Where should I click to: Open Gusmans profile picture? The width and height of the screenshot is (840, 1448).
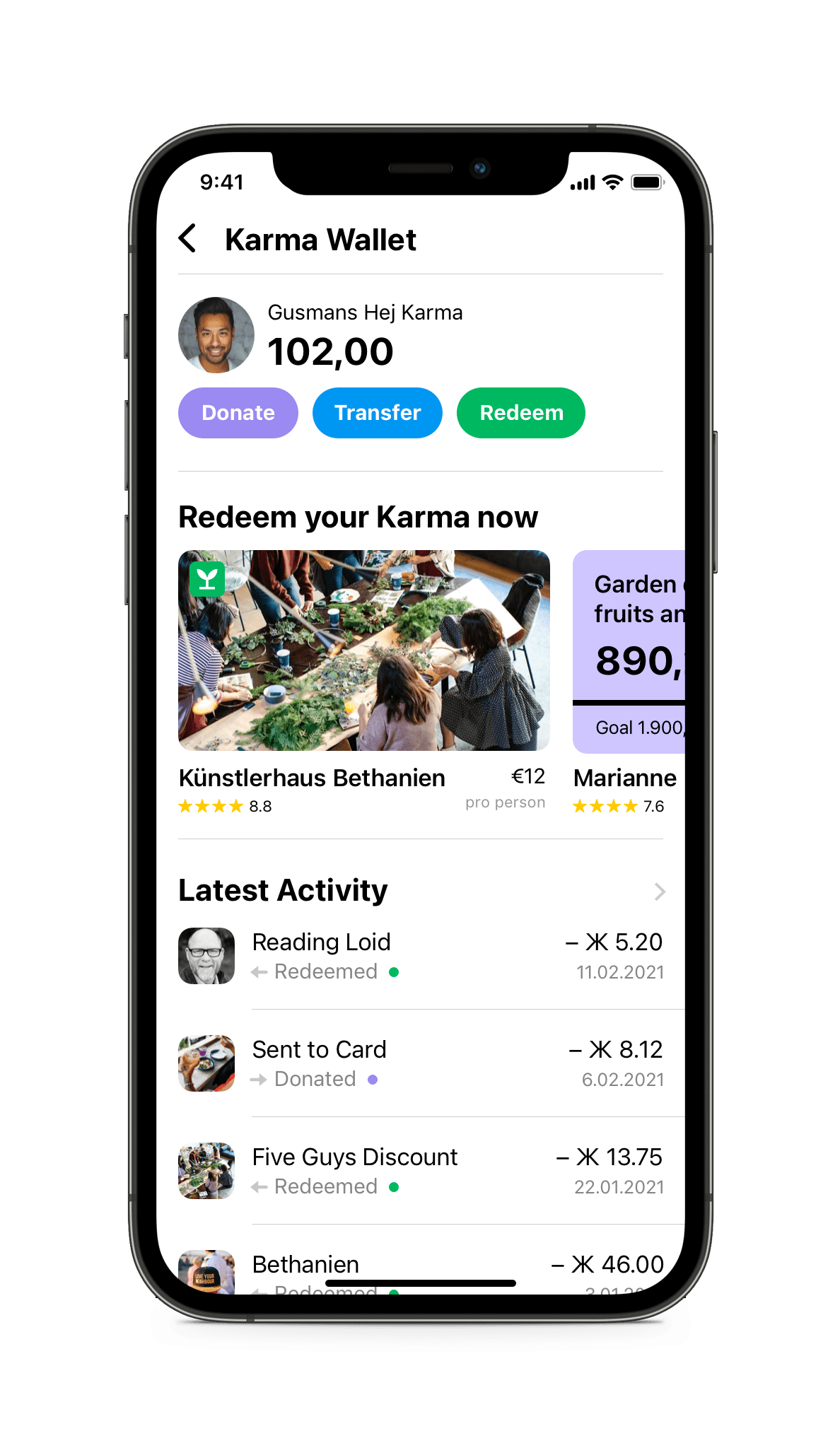(216, 335)
